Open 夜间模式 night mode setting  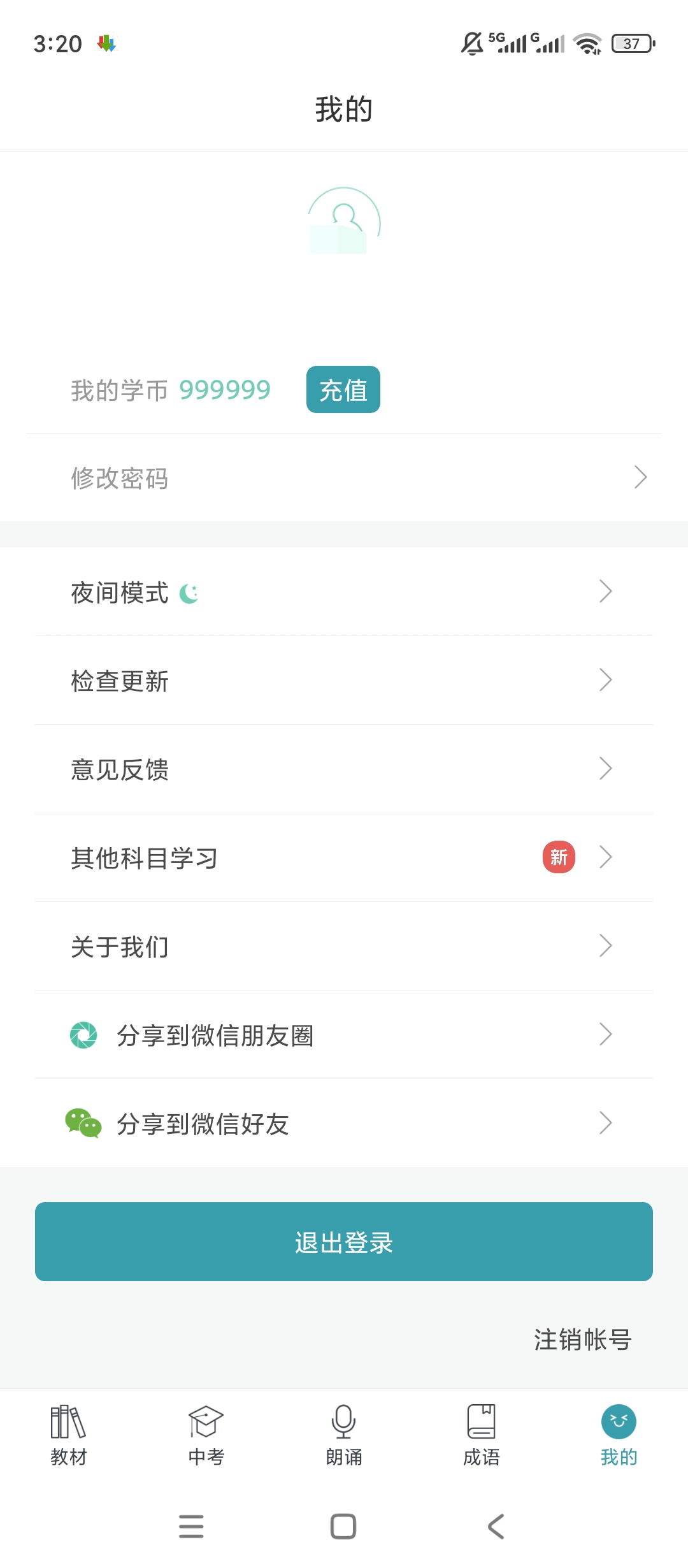tap(344, 592)
